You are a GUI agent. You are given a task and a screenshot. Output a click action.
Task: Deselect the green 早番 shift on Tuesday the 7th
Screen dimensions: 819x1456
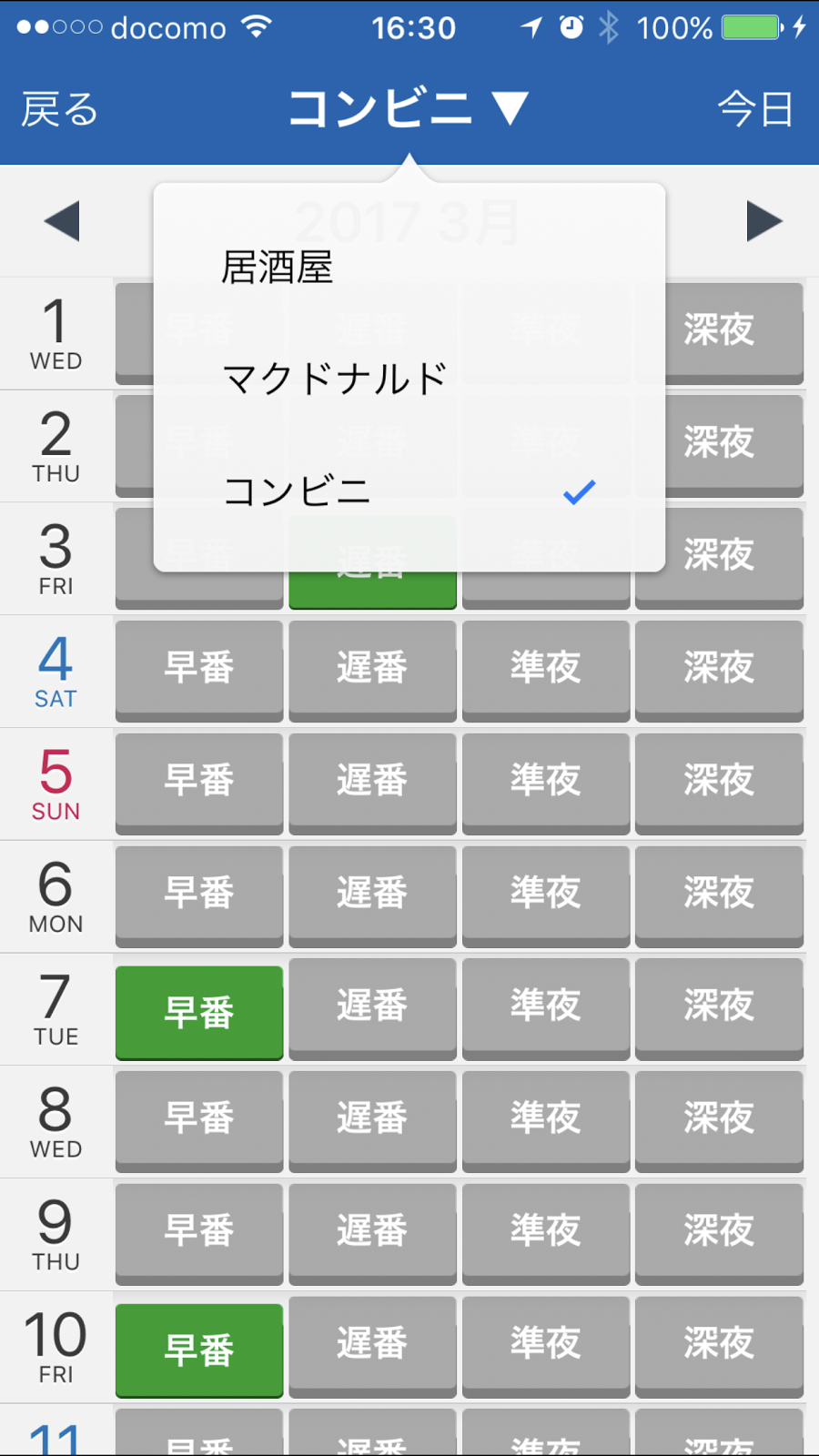click(x=198, y=1008)
